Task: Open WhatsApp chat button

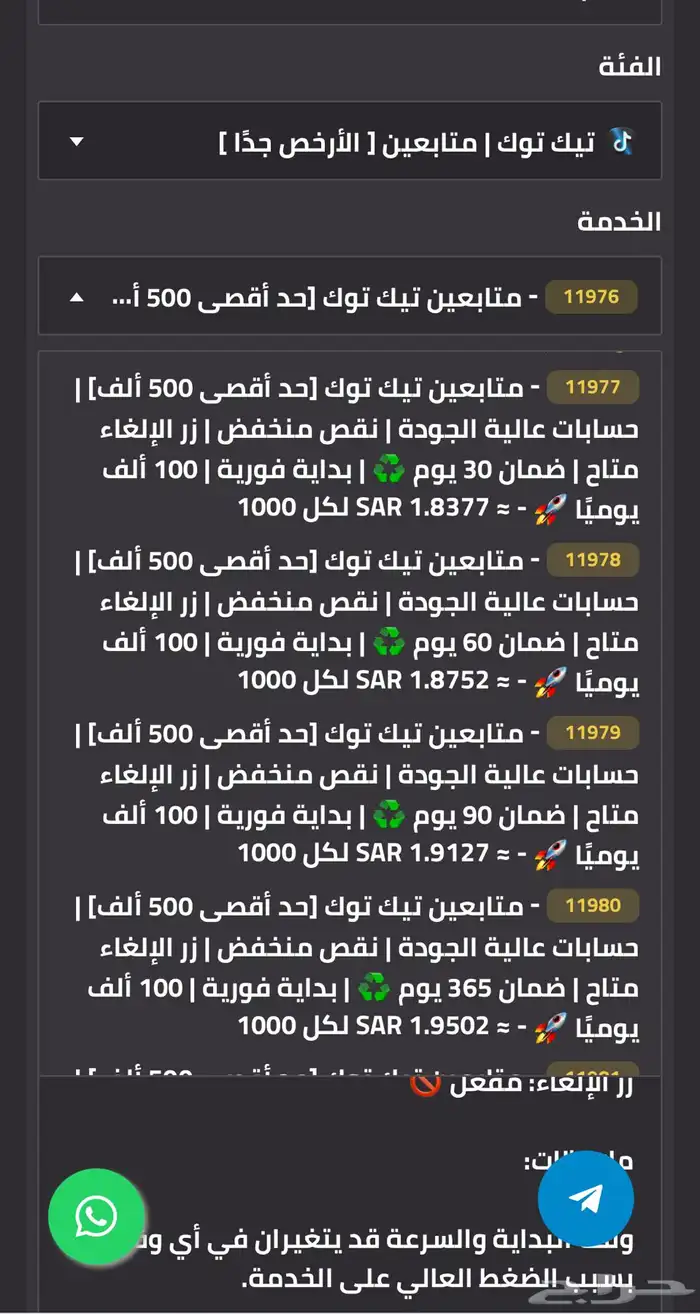Action: (x=96, y=1216)
